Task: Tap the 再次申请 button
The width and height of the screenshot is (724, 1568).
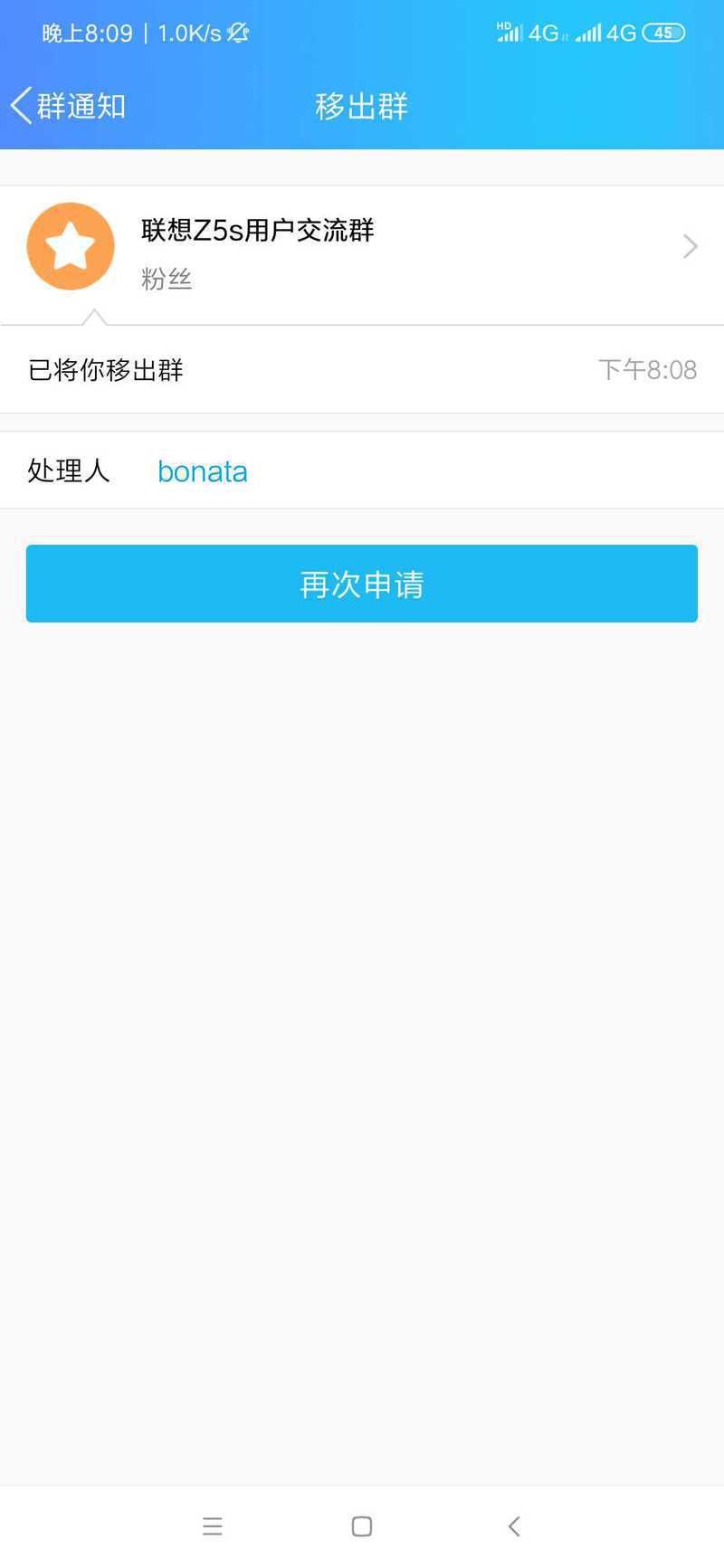Action: 362,584
